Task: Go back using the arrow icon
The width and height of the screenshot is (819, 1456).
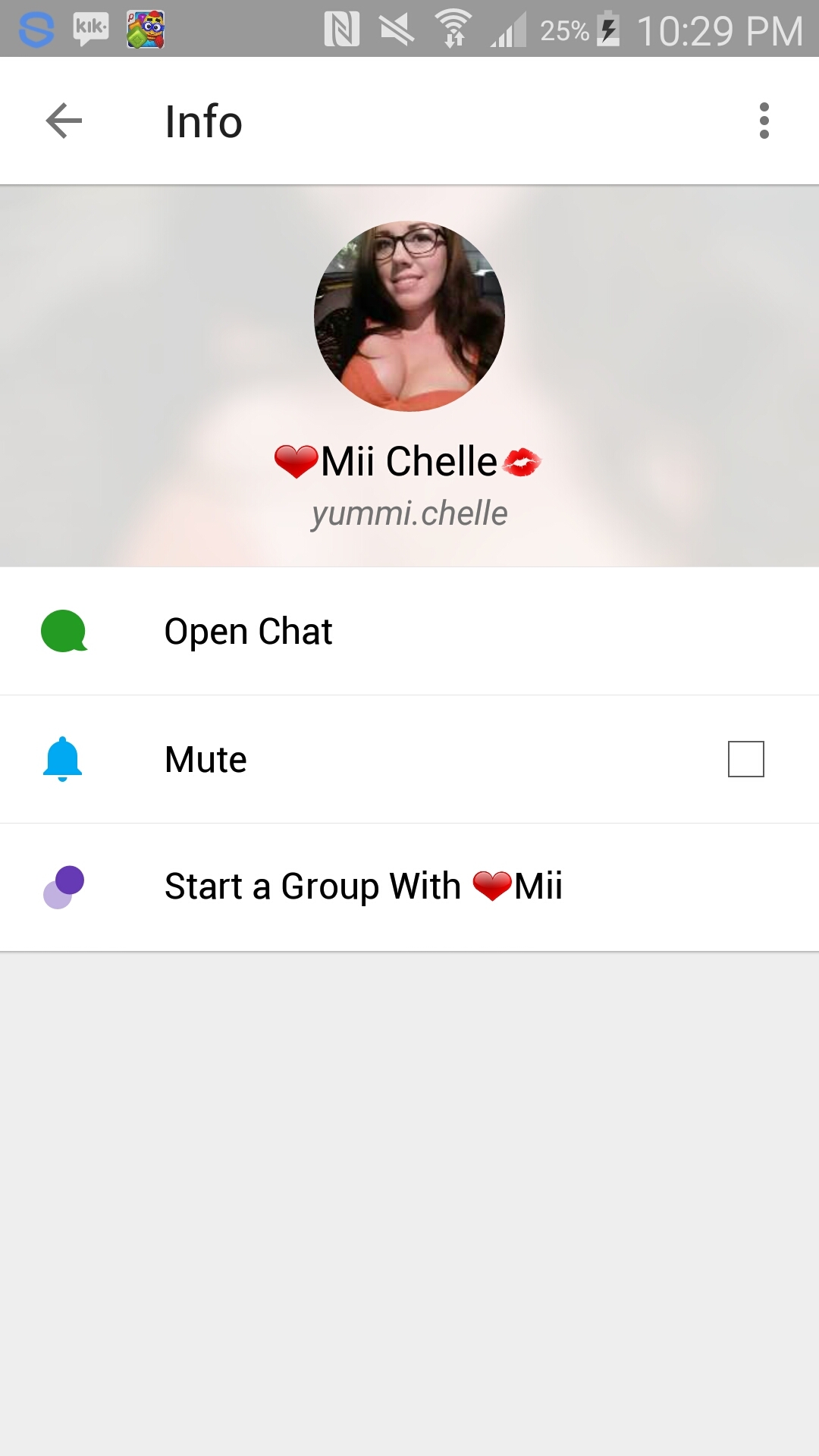Action: point(64,121)
